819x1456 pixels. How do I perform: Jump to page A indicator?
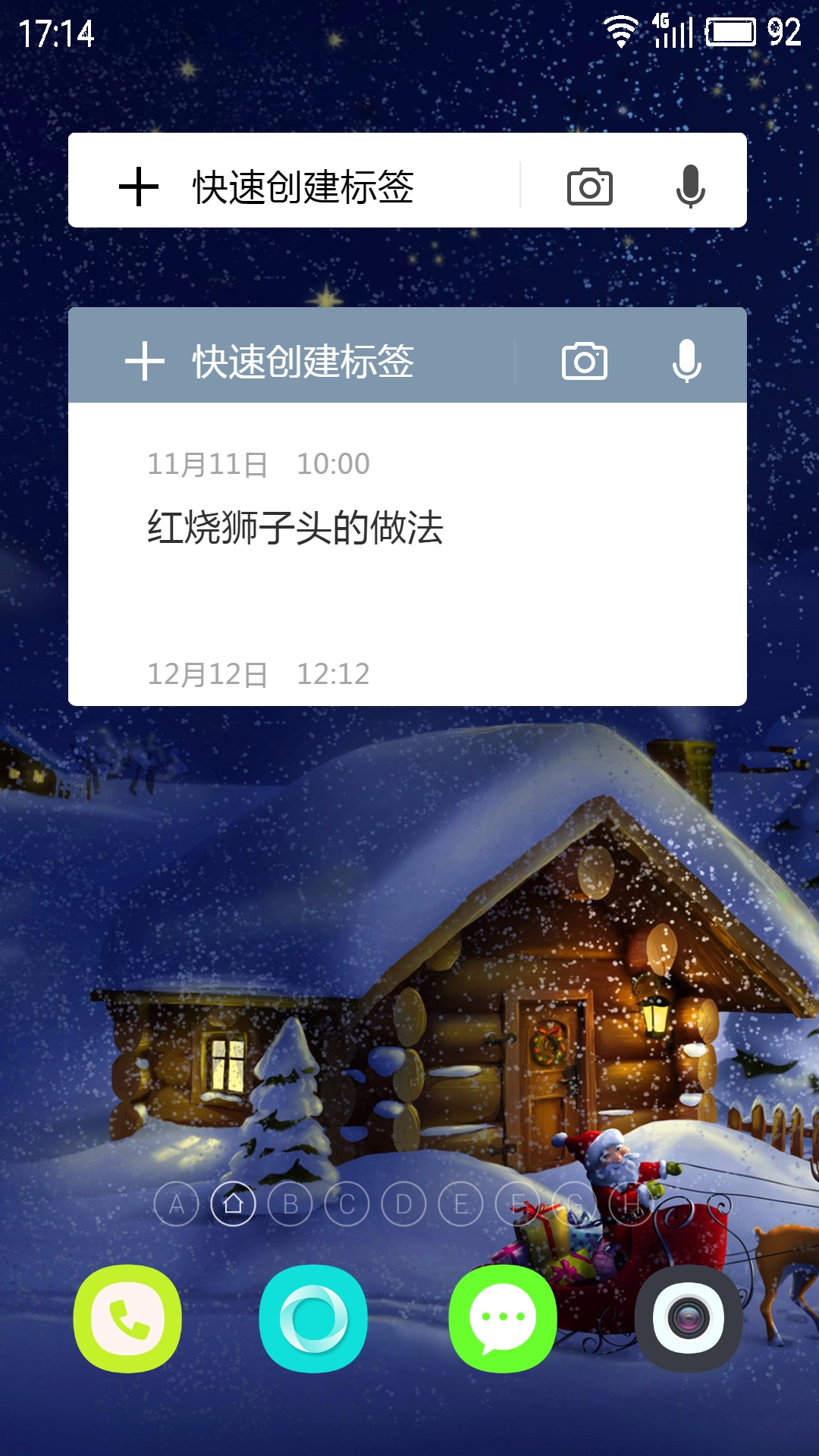click(176, 1203)
